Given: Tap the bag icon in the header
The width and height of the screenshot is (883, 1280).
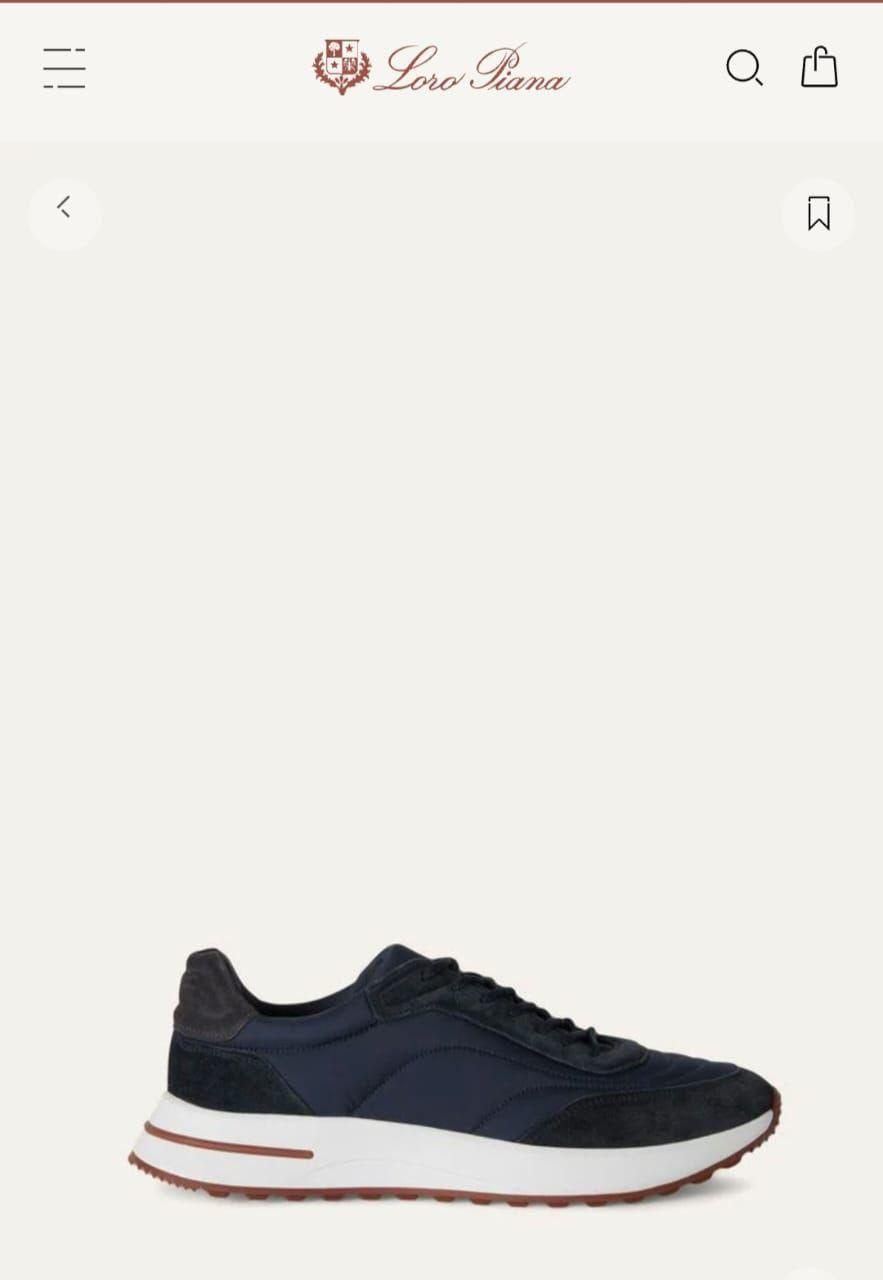Looking at the screenshot, I should click(x=819, y=68).
